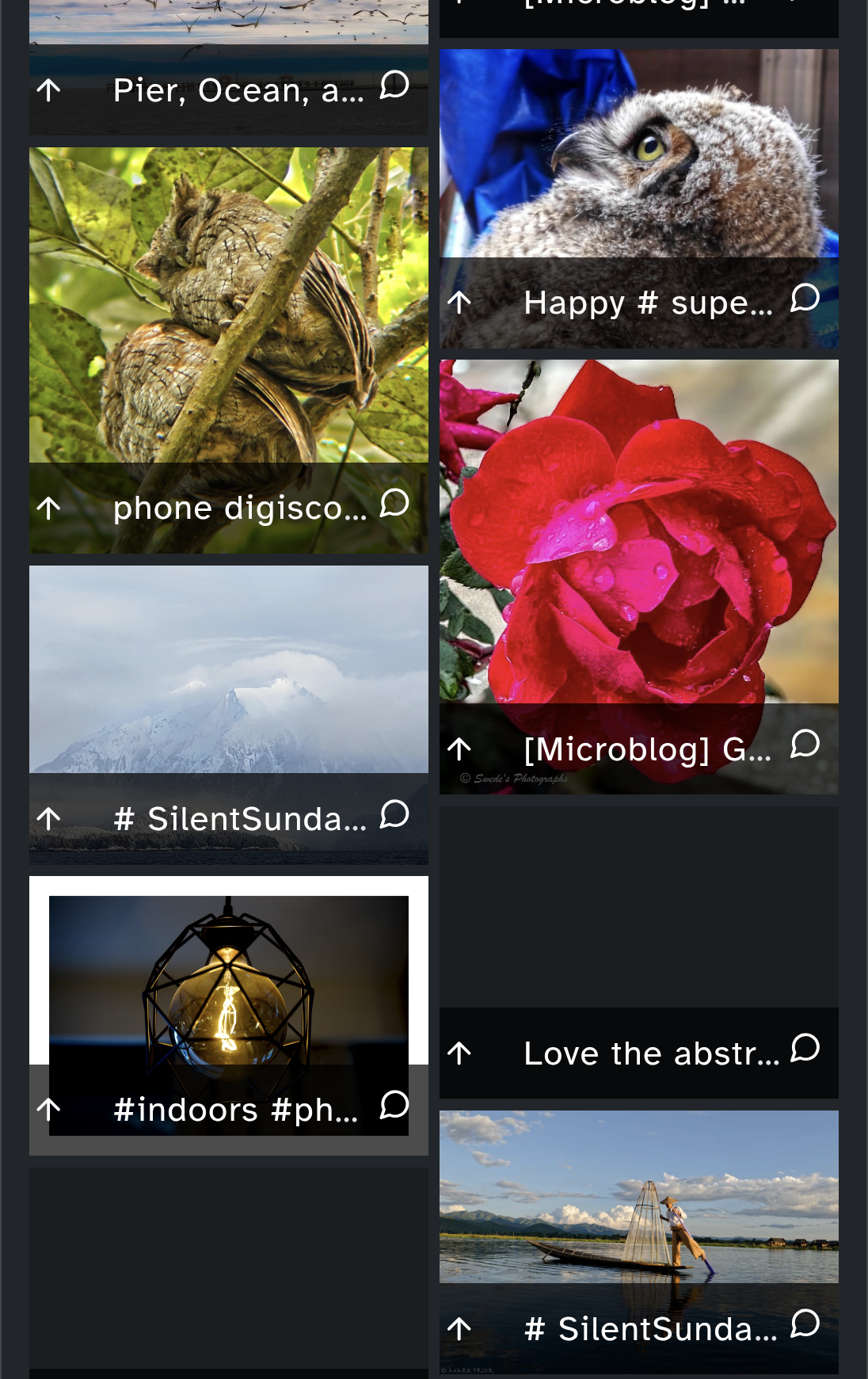Open the 'Love the abstr...' post
868x1379 pixels.
coord(638,907)
